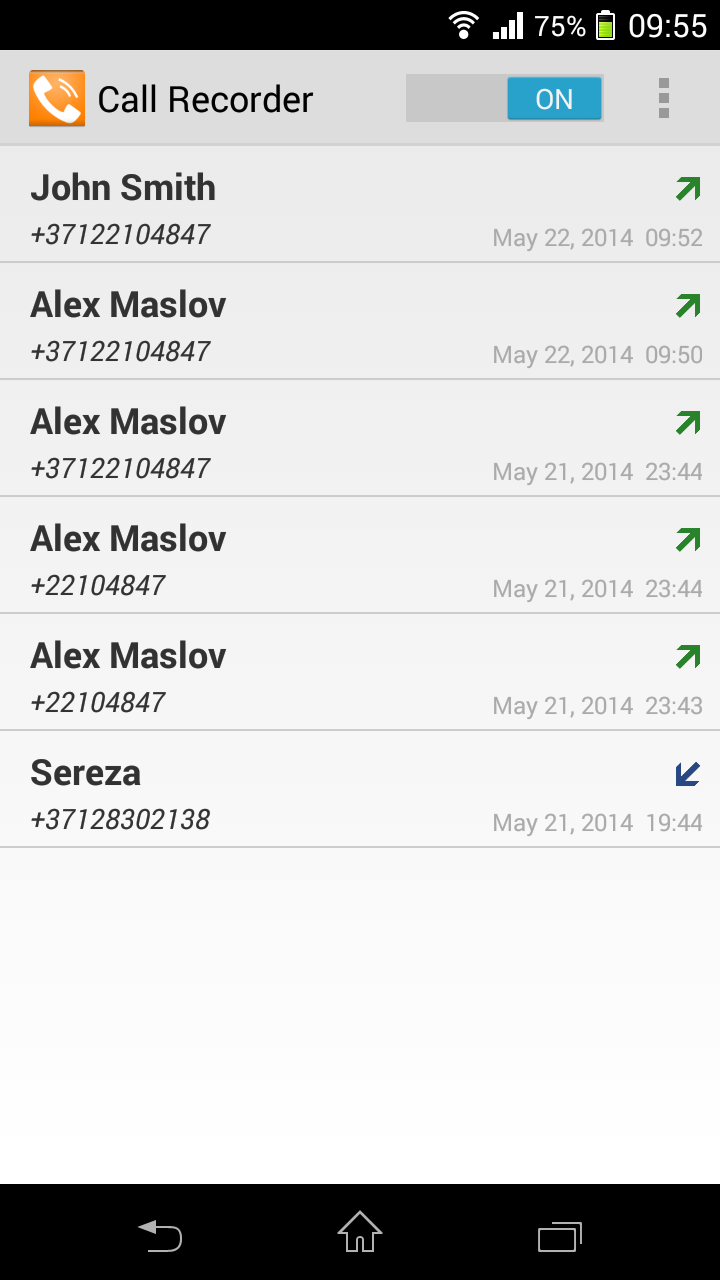
Task: Tap the Wi-Fi icon in the status bar
Action: (462, 24)
